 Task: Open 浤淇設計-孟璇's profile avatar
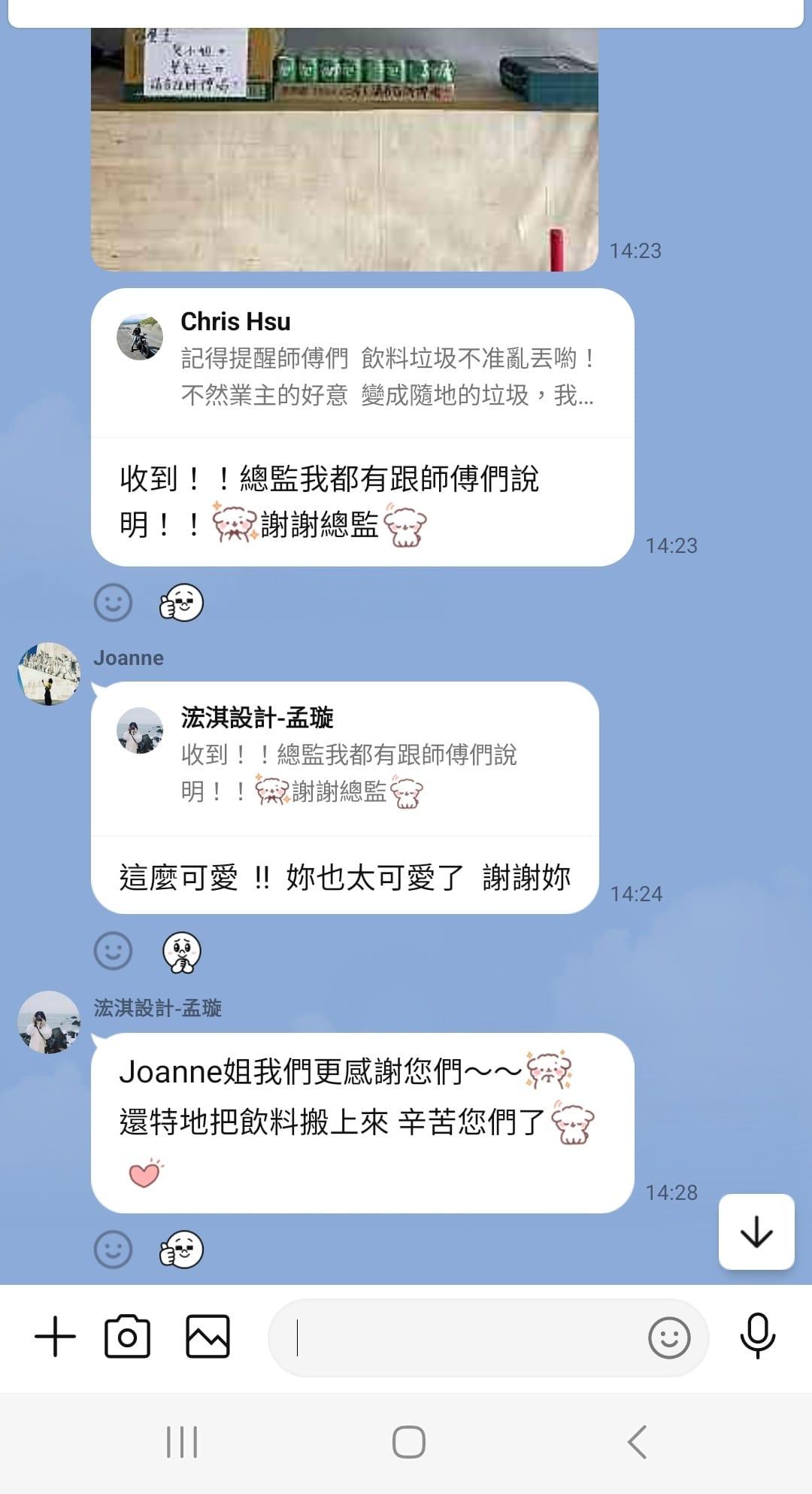[49, 1022]
